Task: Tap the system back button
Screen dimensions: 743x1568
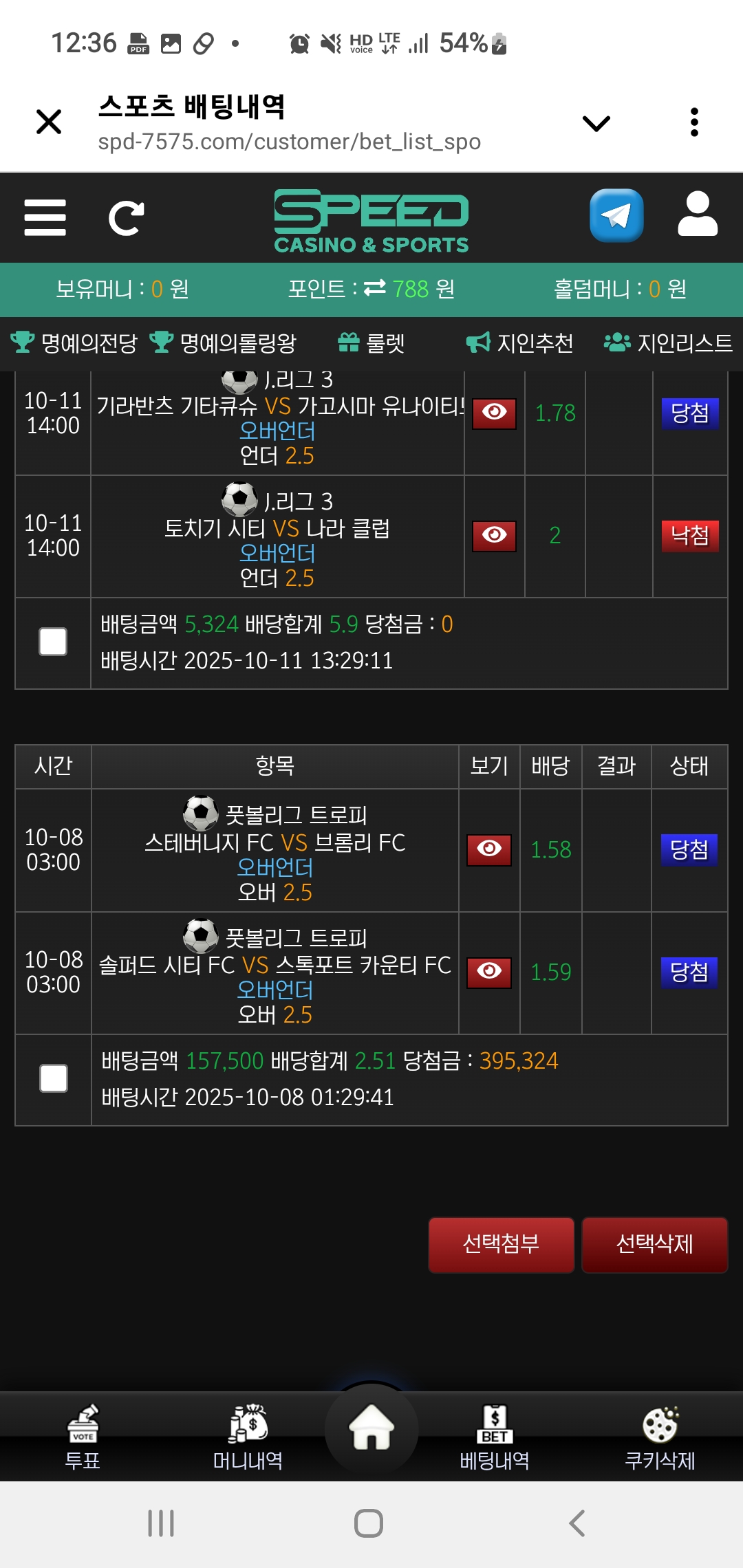Action: [x=577, y=1523]
